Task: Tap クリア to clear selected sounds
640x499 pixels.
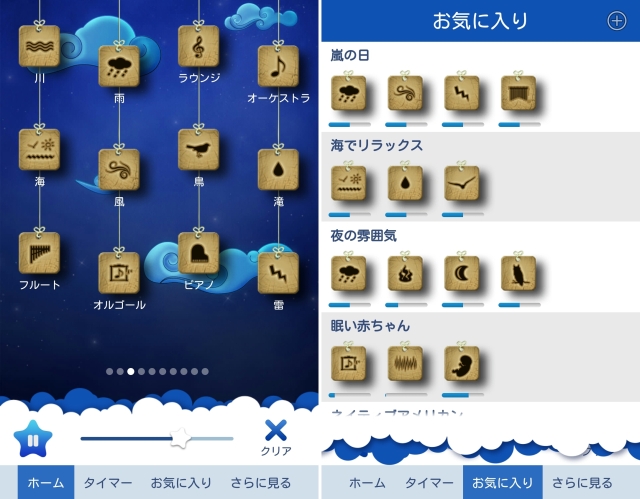Action: (276, 436)
